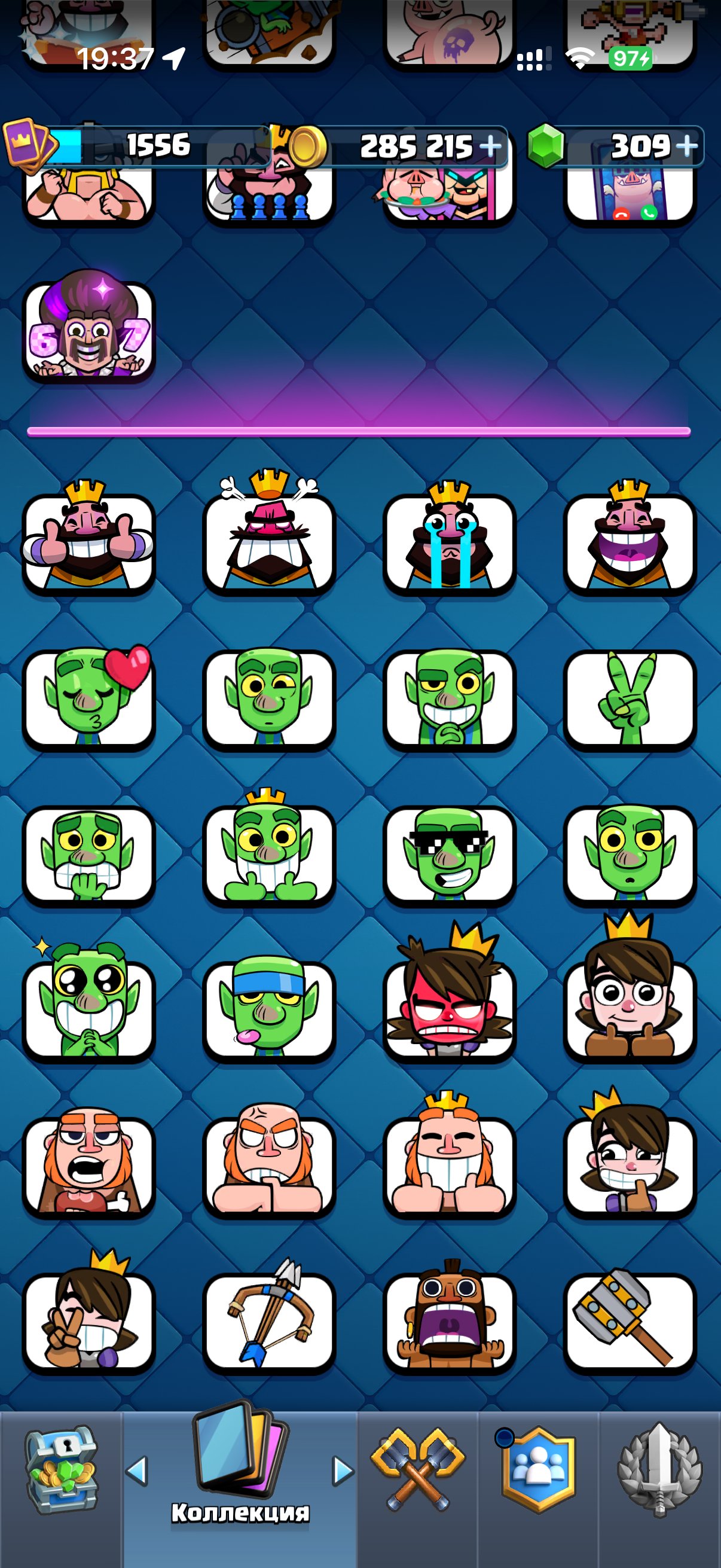This screenshot has width=721, height=1568.
Task: Tap the right arrow beside Коллекция
Action: 343,1471
